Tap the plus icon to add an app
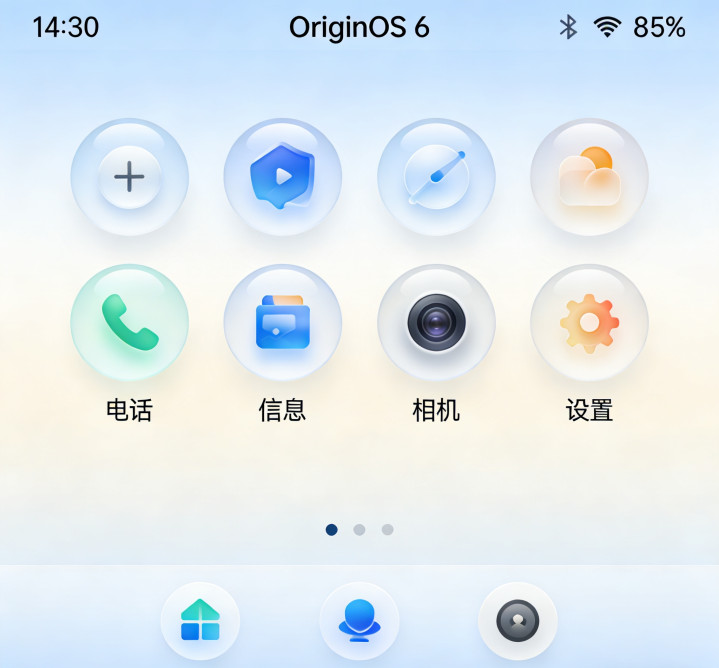This screenshot has width=719, height=668. tap(130, 177)
